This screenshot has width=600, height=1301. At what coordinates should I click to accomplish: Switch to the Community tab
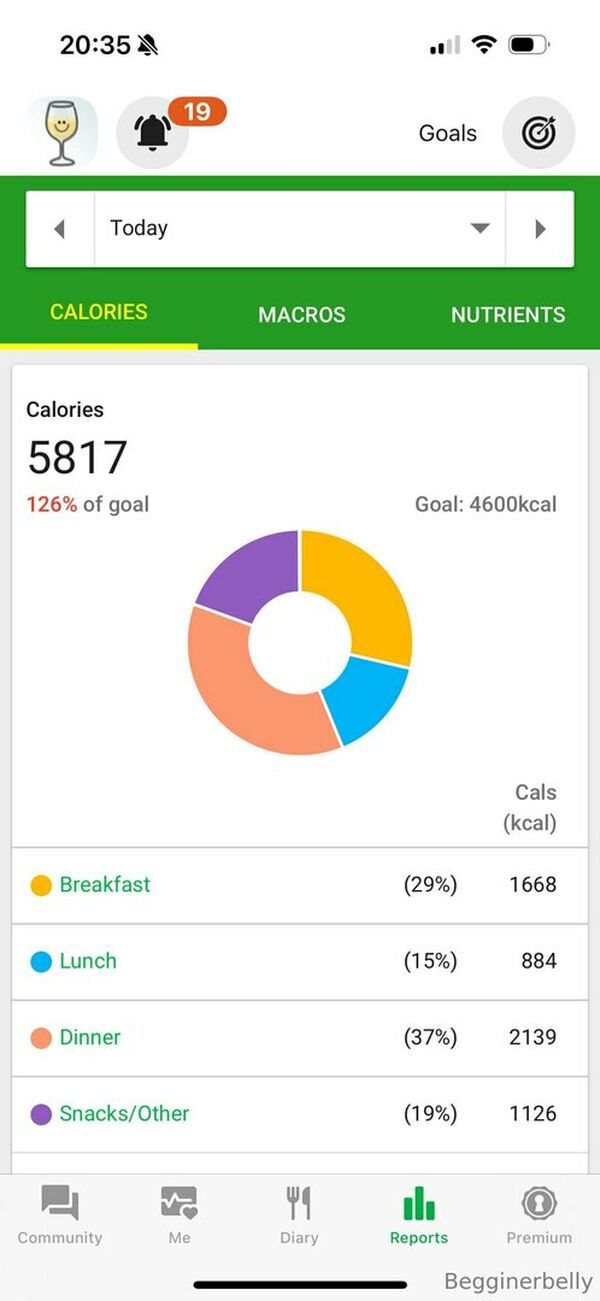click(60, 1215)
